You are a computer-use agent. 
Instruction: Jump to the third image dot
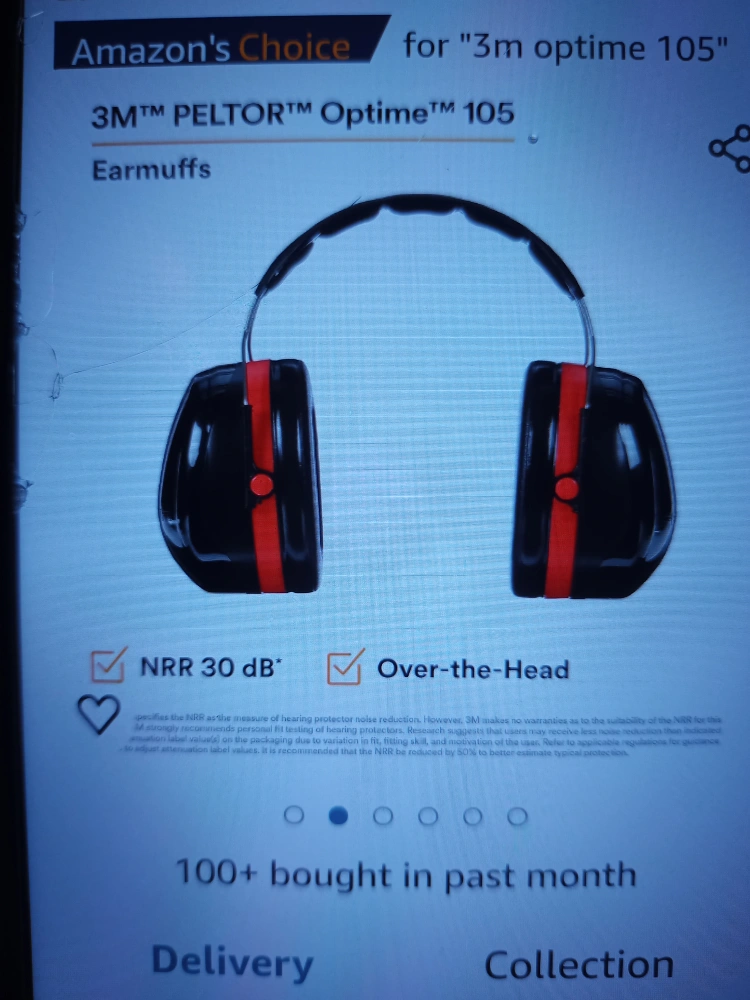(383, 816)
